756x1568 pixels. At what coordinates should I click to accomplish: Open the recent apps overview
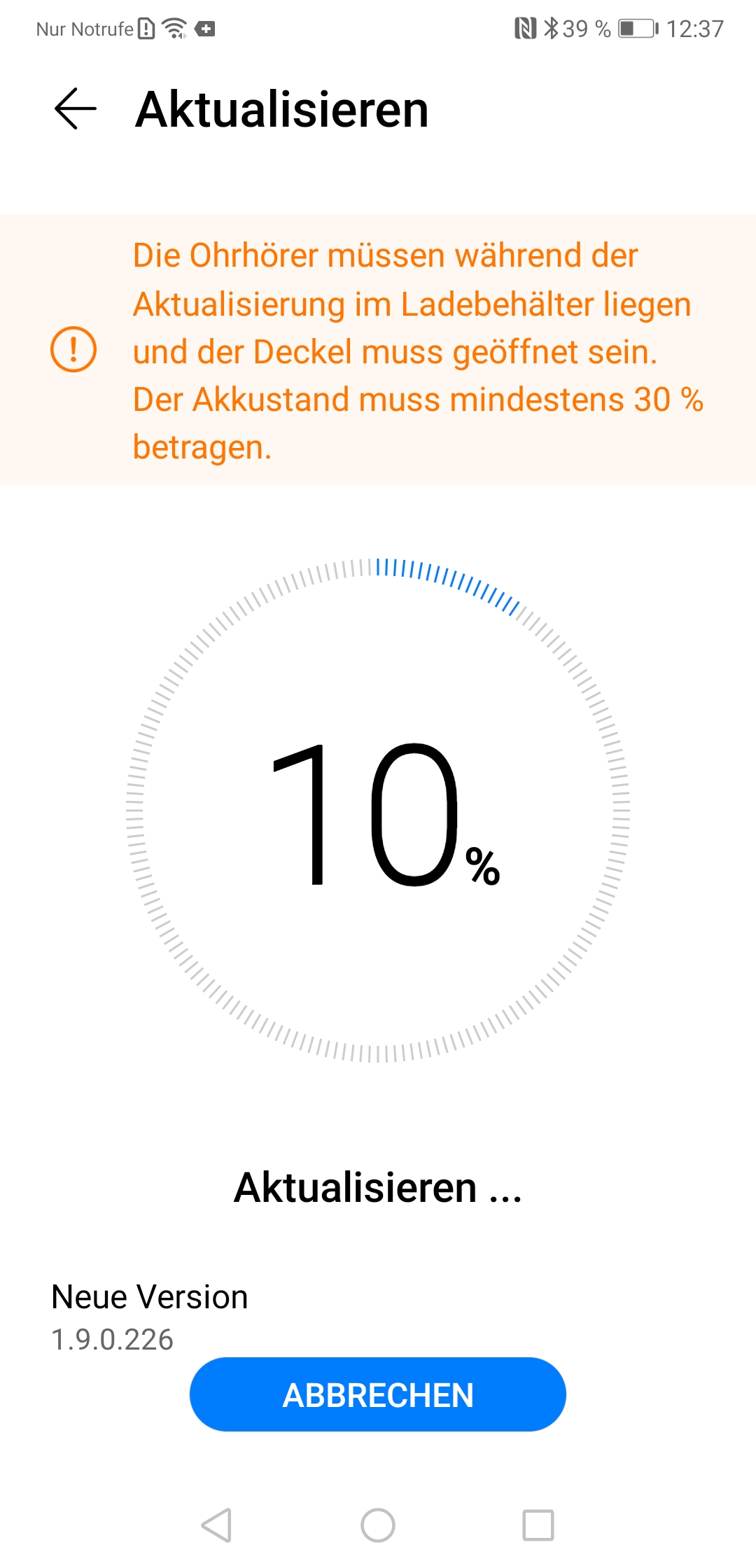(538, 1525)
